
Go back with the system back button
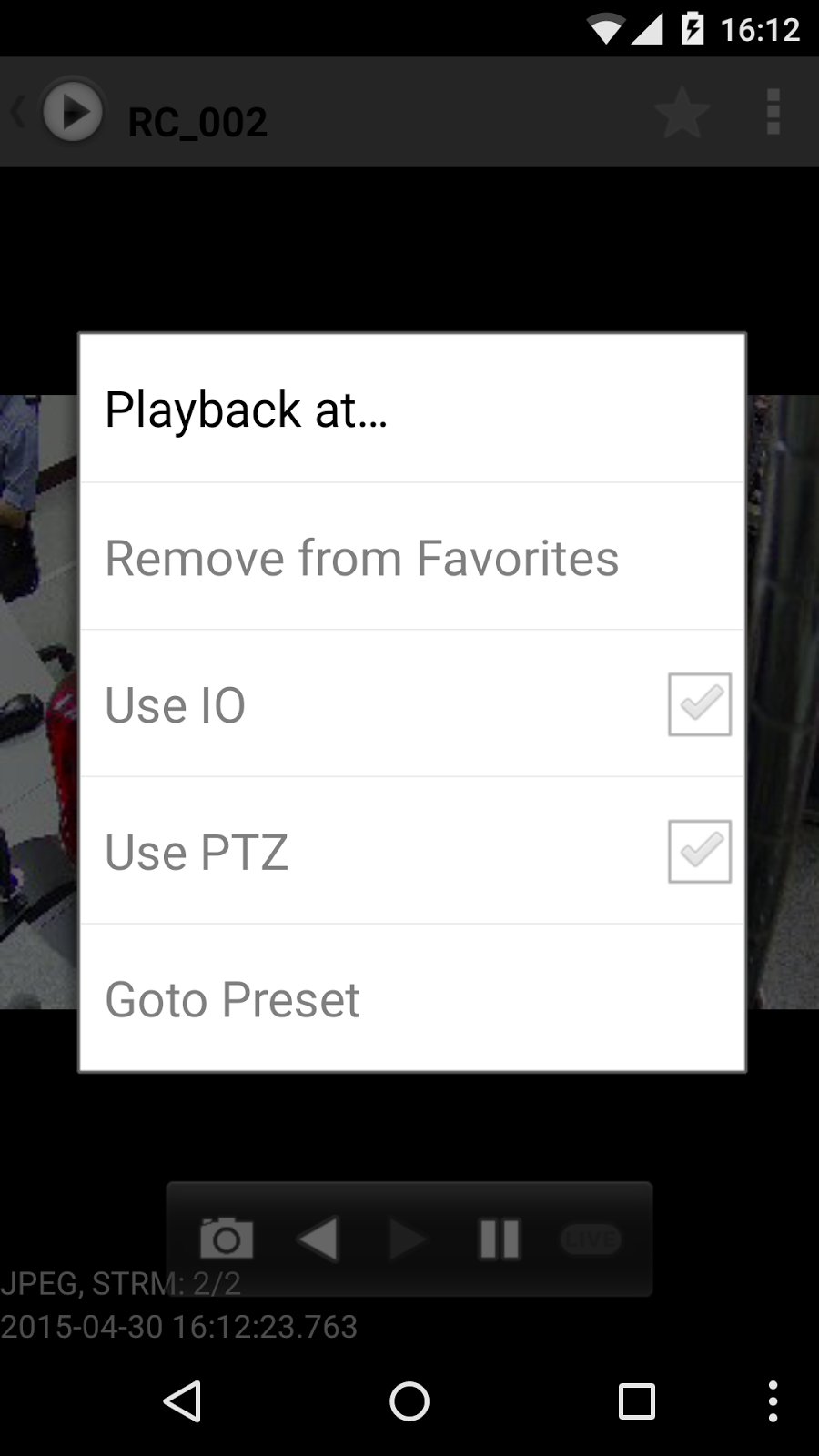tap(182, 1401)
